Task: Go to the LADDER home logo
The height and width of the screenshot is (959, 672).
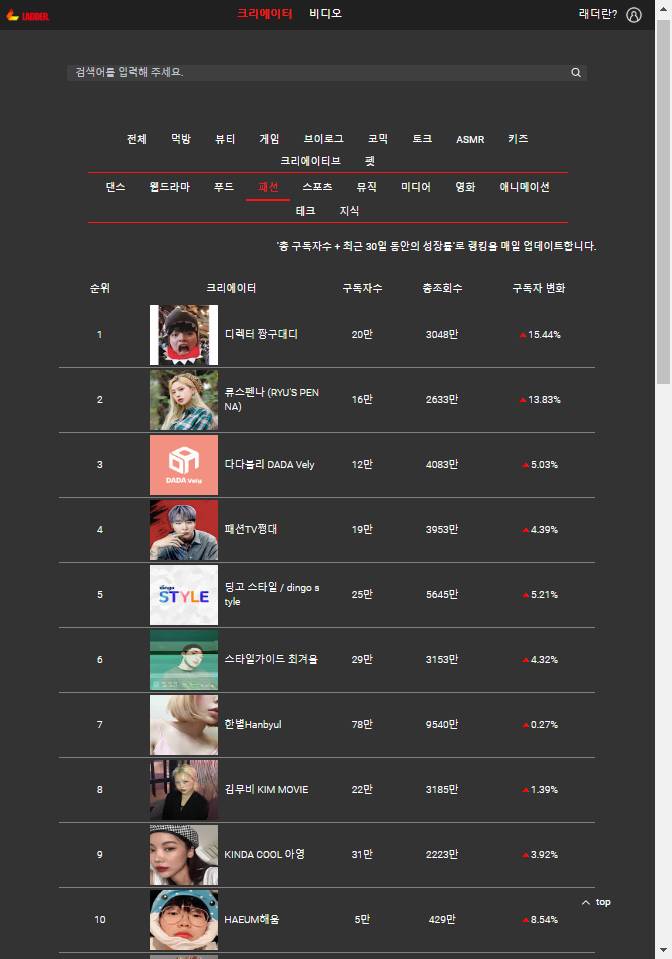Action: click(28, 15)
